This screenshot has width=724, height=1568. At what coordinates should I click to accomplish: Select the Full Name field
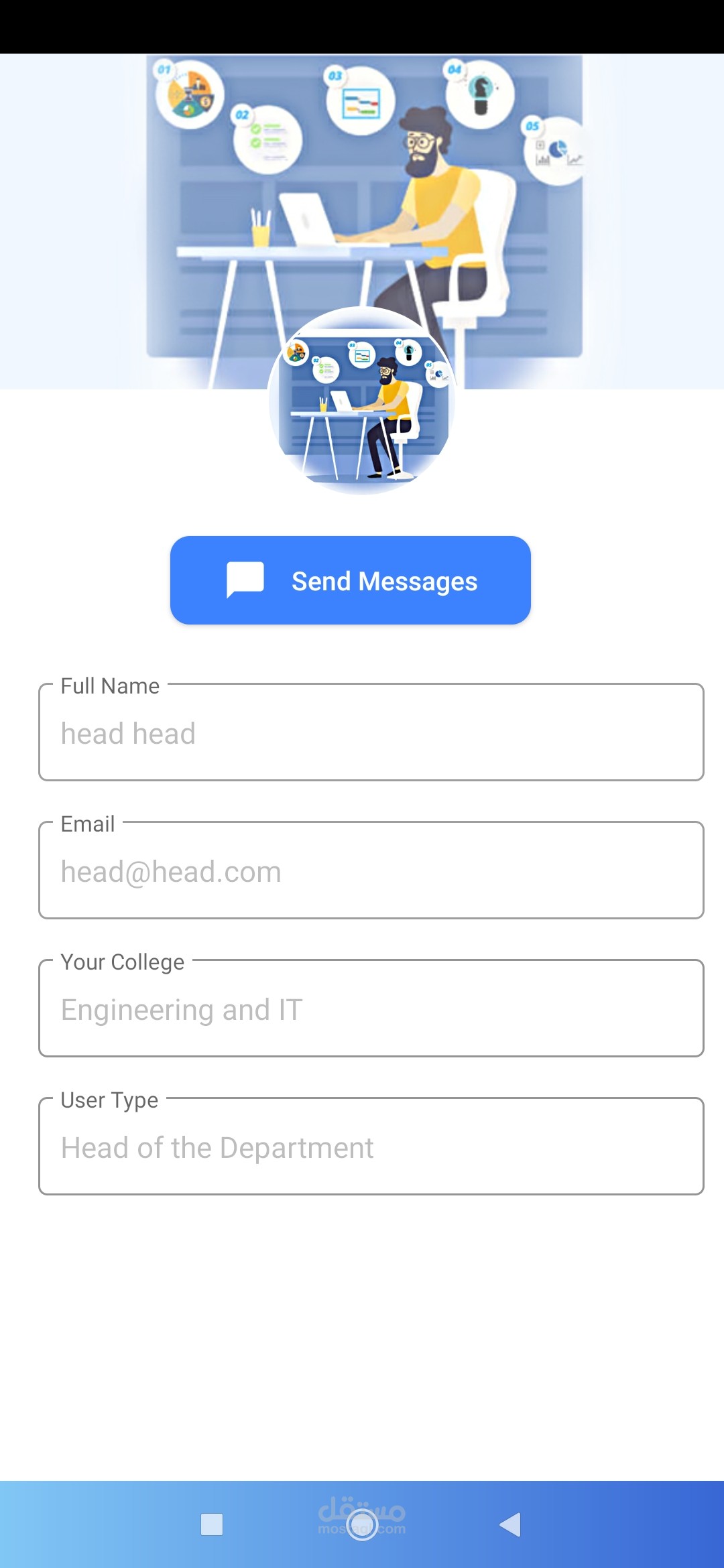coord(371,733)
